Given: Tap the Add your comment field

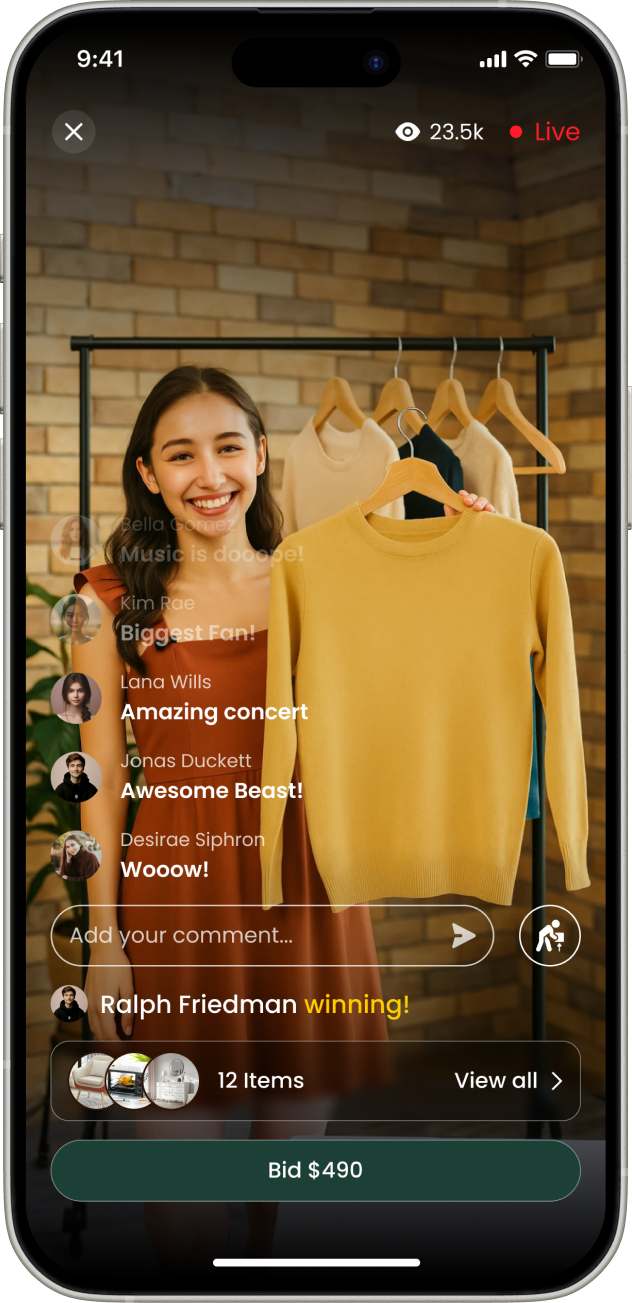Looking at the screenshot, I should click(x=250, y=936).
